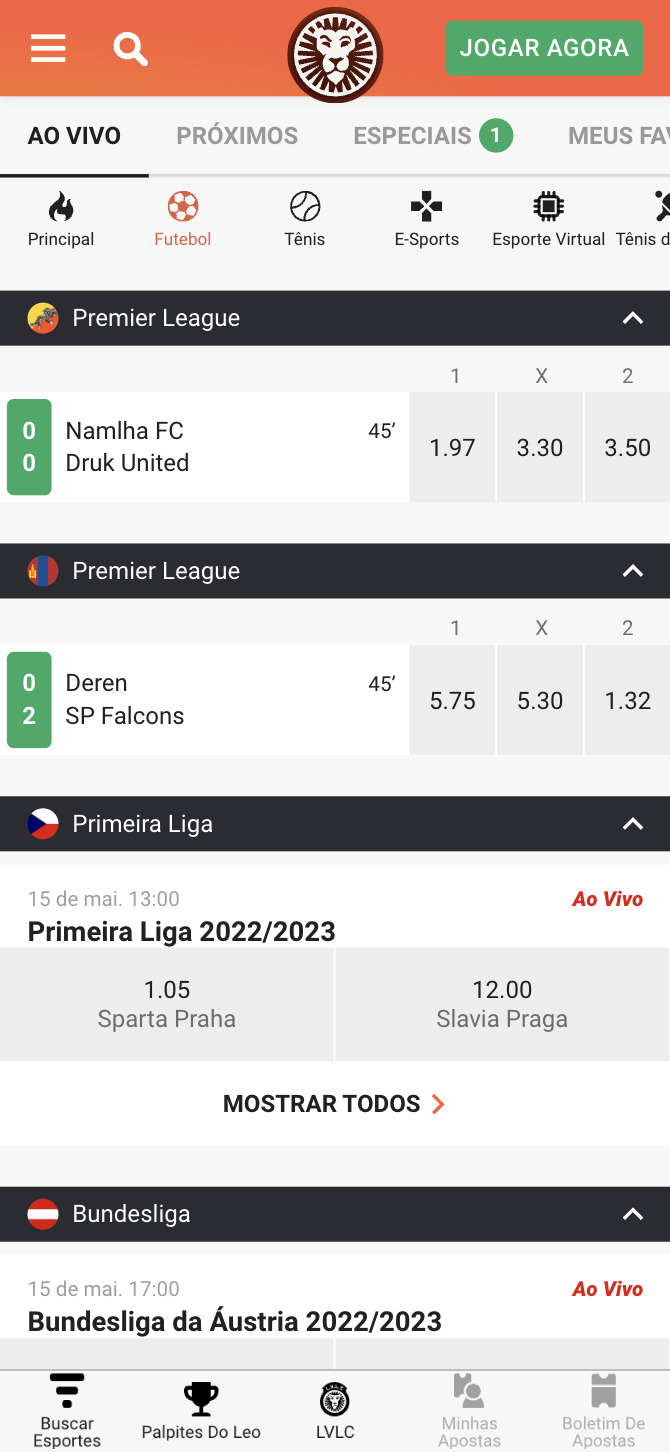Open Buscar Esportes in bottom bar
The image size is (670, 1452).
tap(67, 1410)
